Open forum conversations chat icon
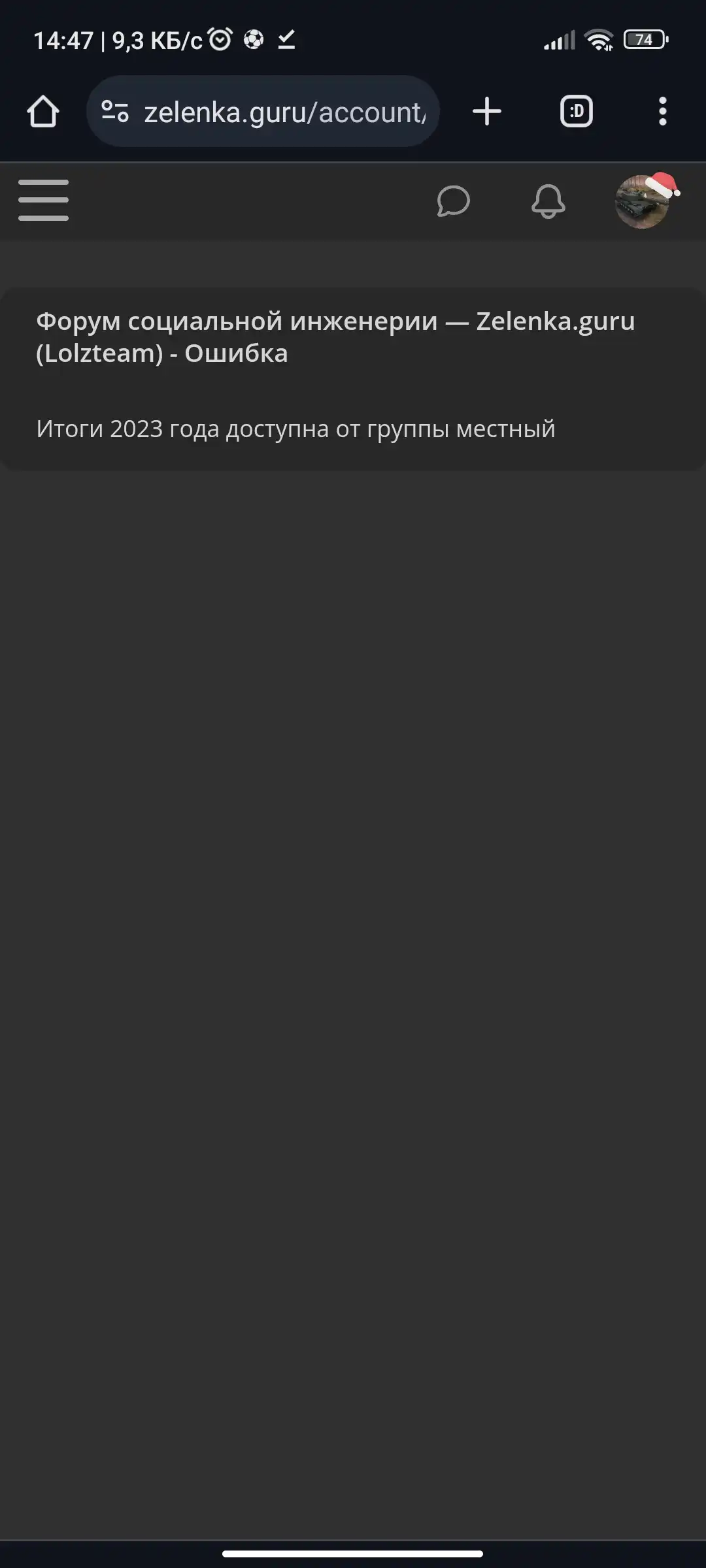The image size is (706, 1568). click(x=453, y=201)
